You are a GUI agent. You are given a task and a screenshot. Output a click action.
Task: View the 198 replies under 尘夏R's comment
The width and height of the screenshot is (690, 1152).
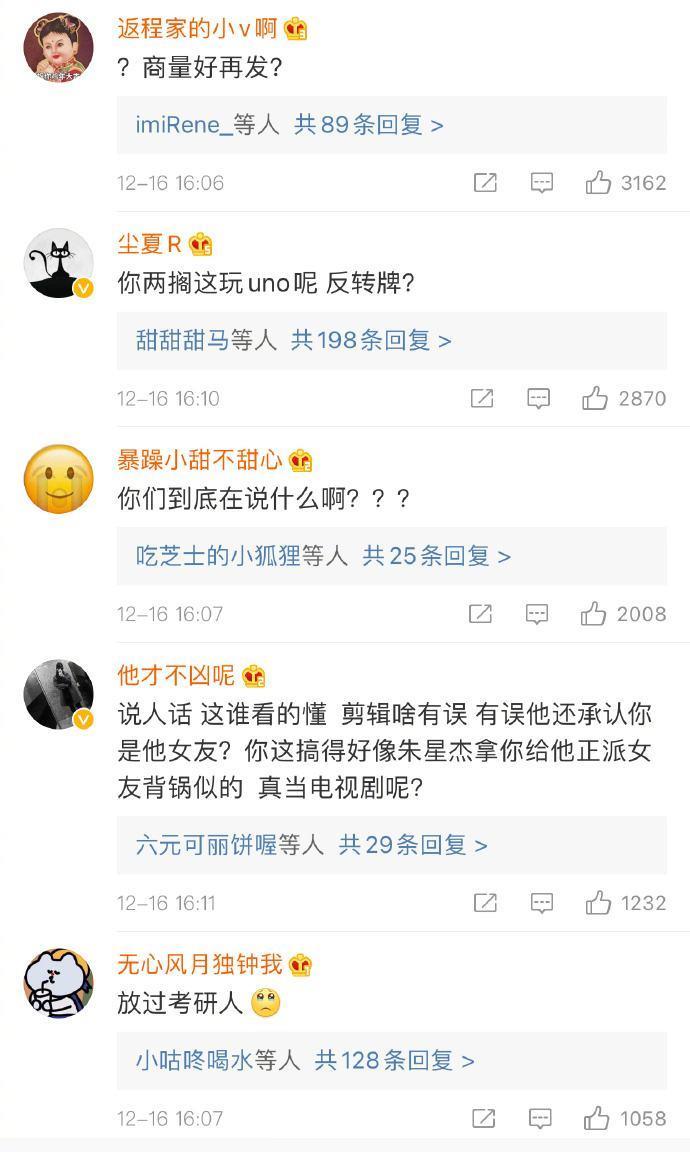click(x=370, y=340)
